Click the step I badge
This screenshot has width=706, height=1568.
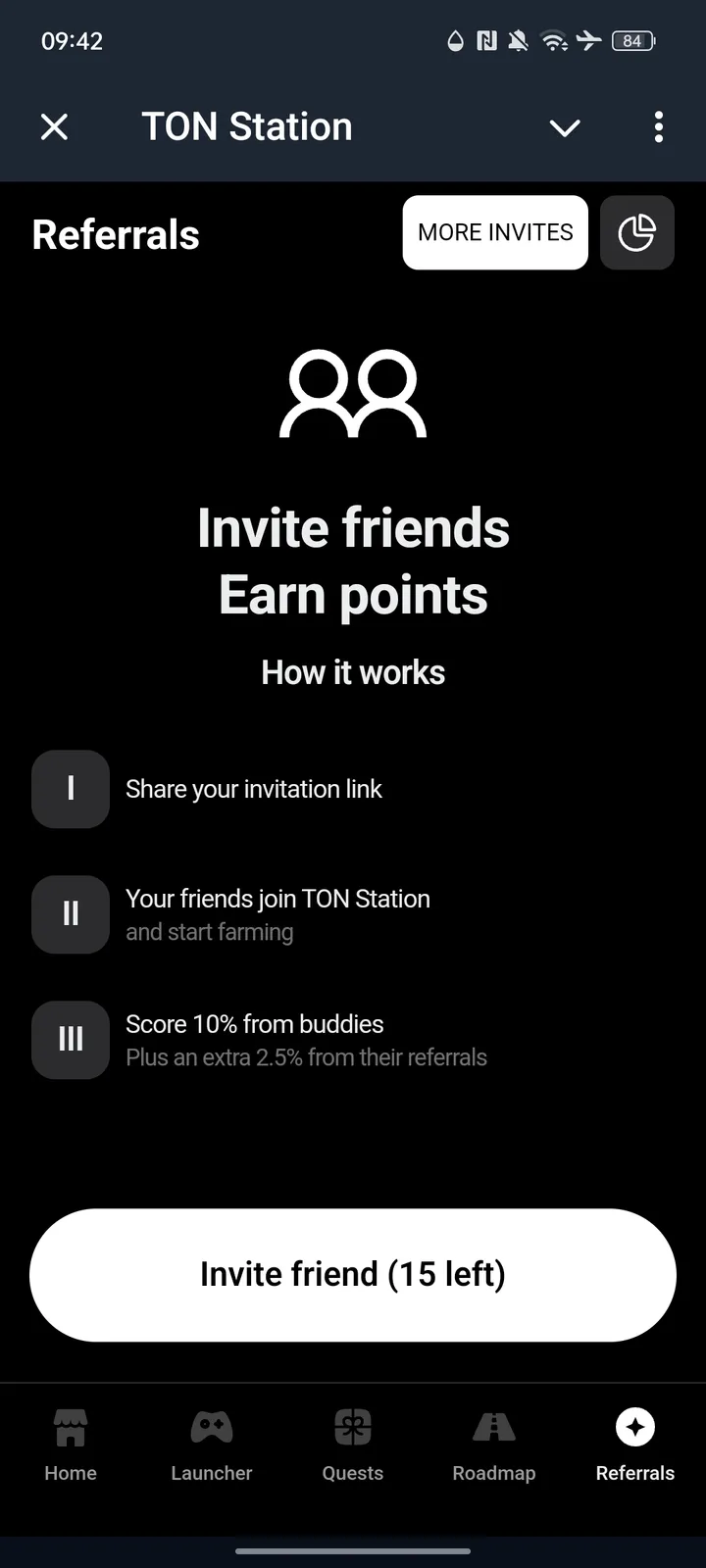point(70,789)
